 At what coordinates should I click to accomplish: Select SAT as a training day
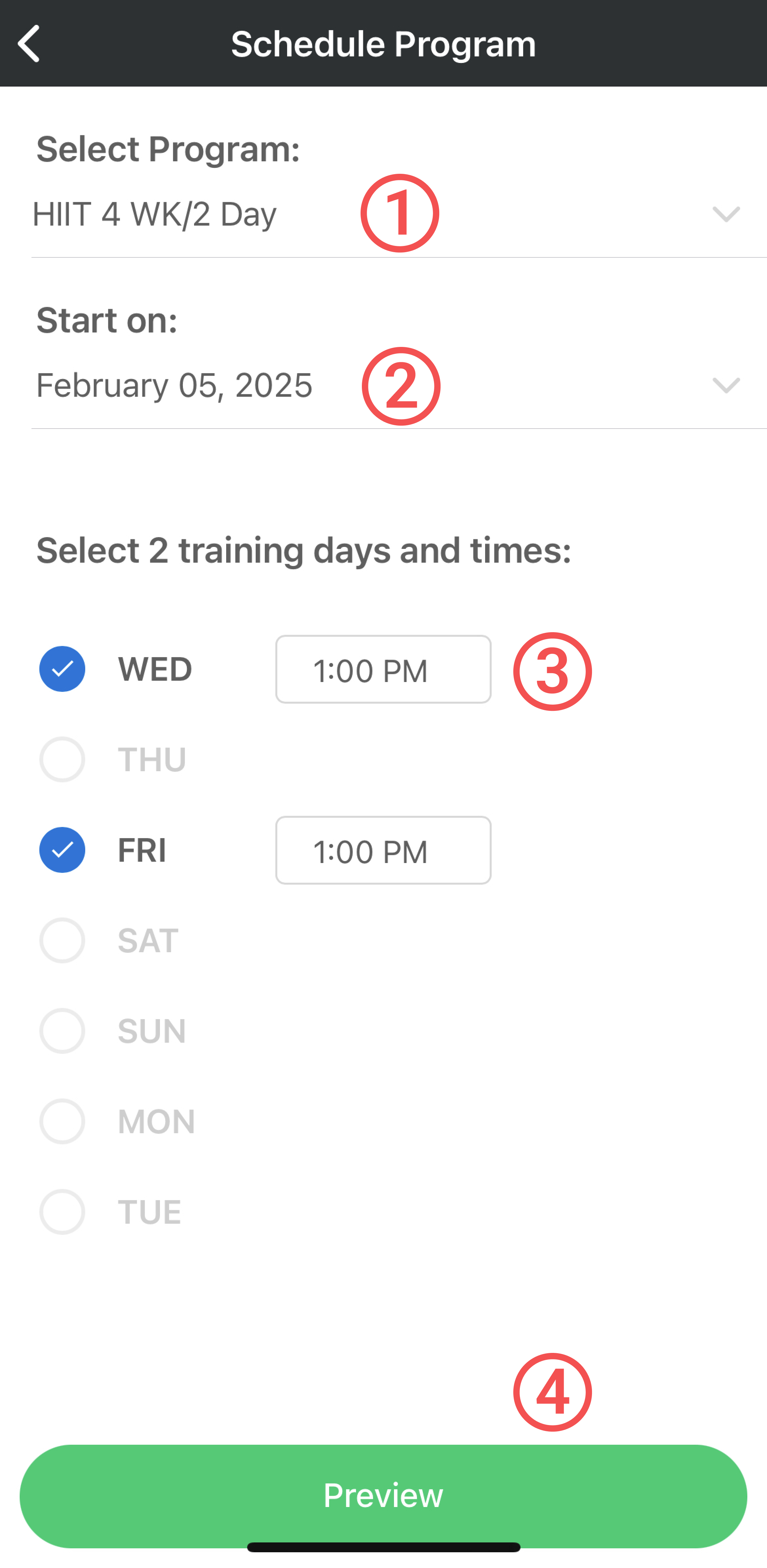62,940
